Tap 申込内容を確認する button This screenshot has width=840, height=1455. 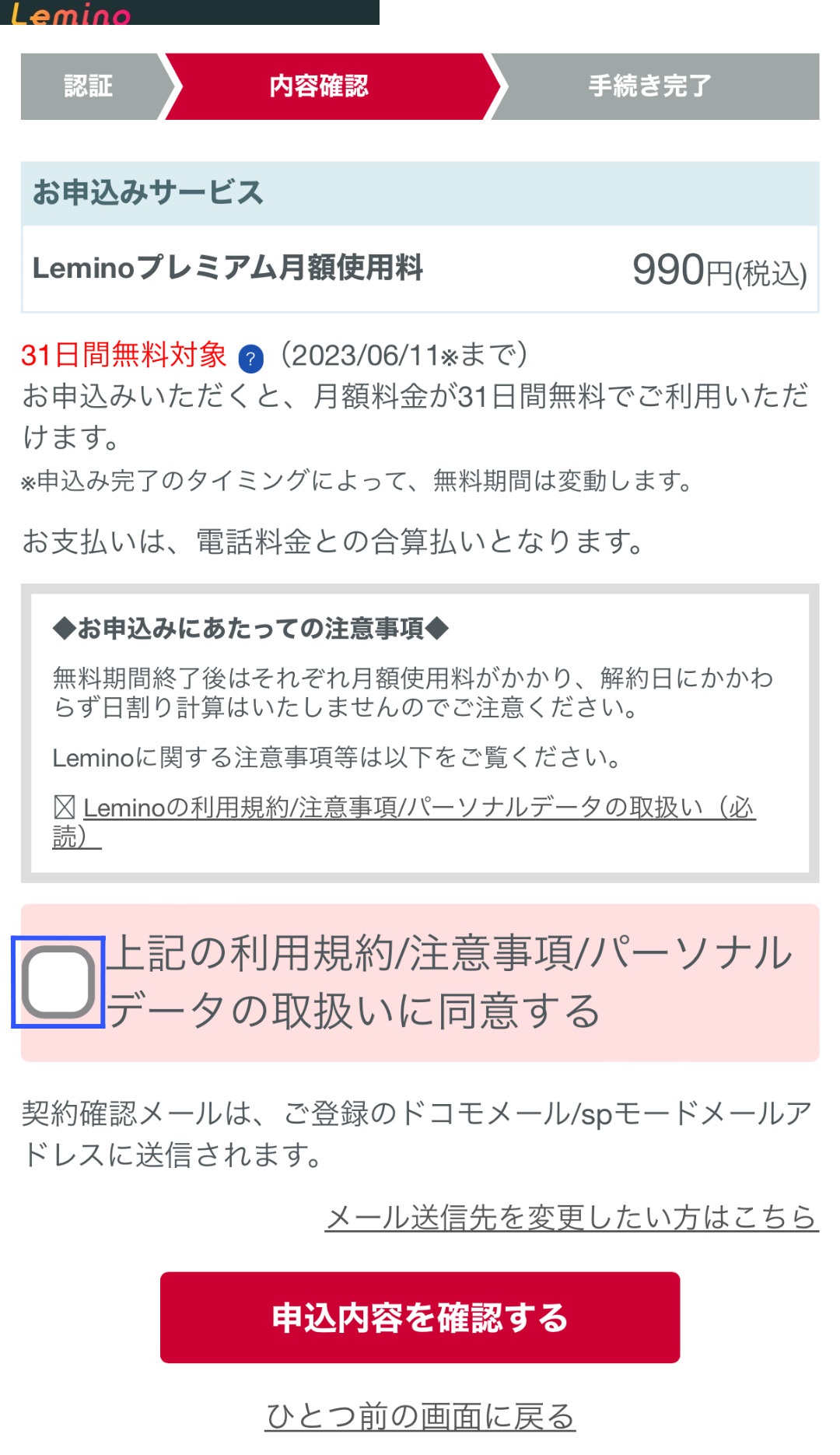point(420,1317)
